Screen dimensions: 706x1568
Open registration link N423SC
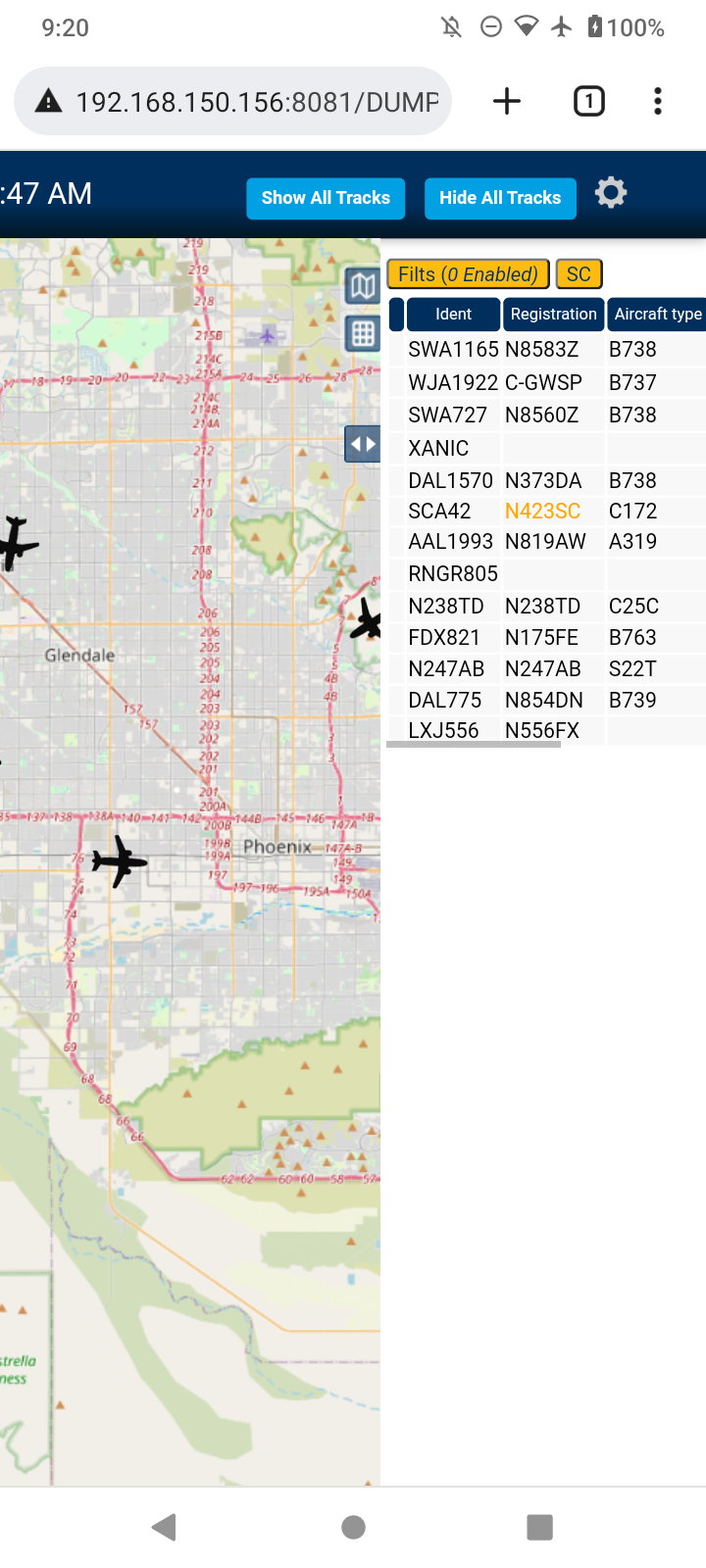point(542,512)
